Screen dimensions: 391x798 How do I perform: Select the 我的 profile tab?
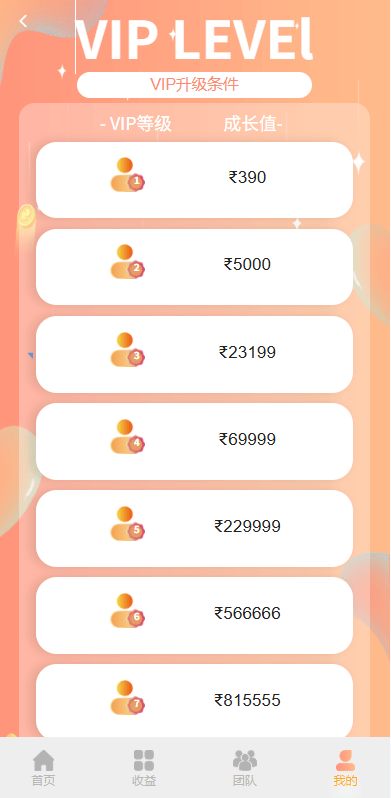[x=346, y=767]
